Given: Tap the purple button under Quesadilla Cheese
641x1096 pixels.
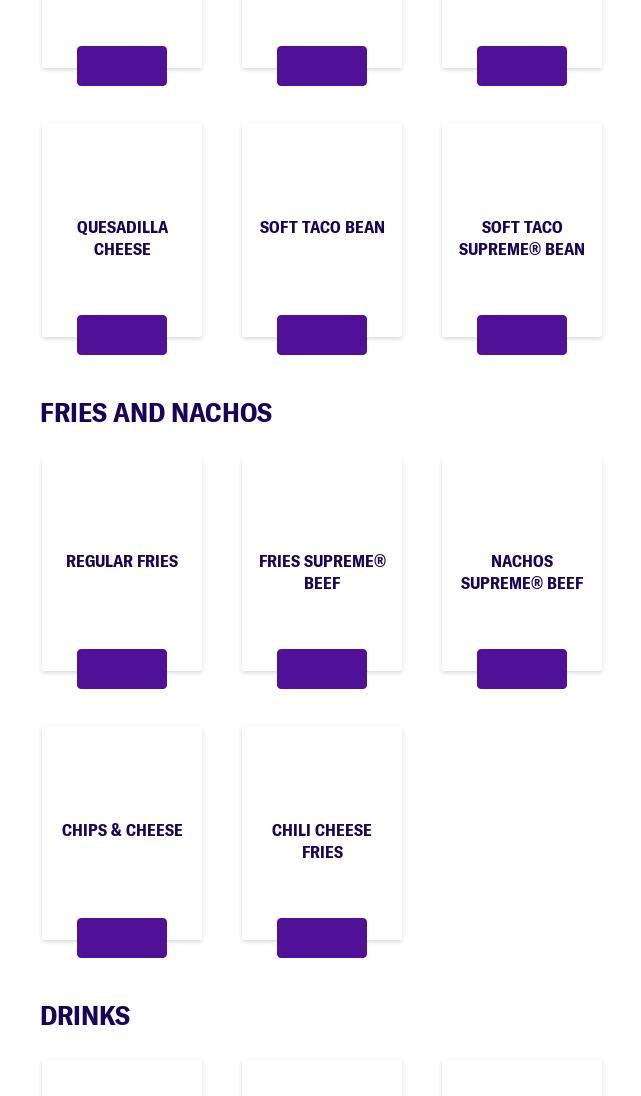Looking at the screenshot, I should point(122,335).
